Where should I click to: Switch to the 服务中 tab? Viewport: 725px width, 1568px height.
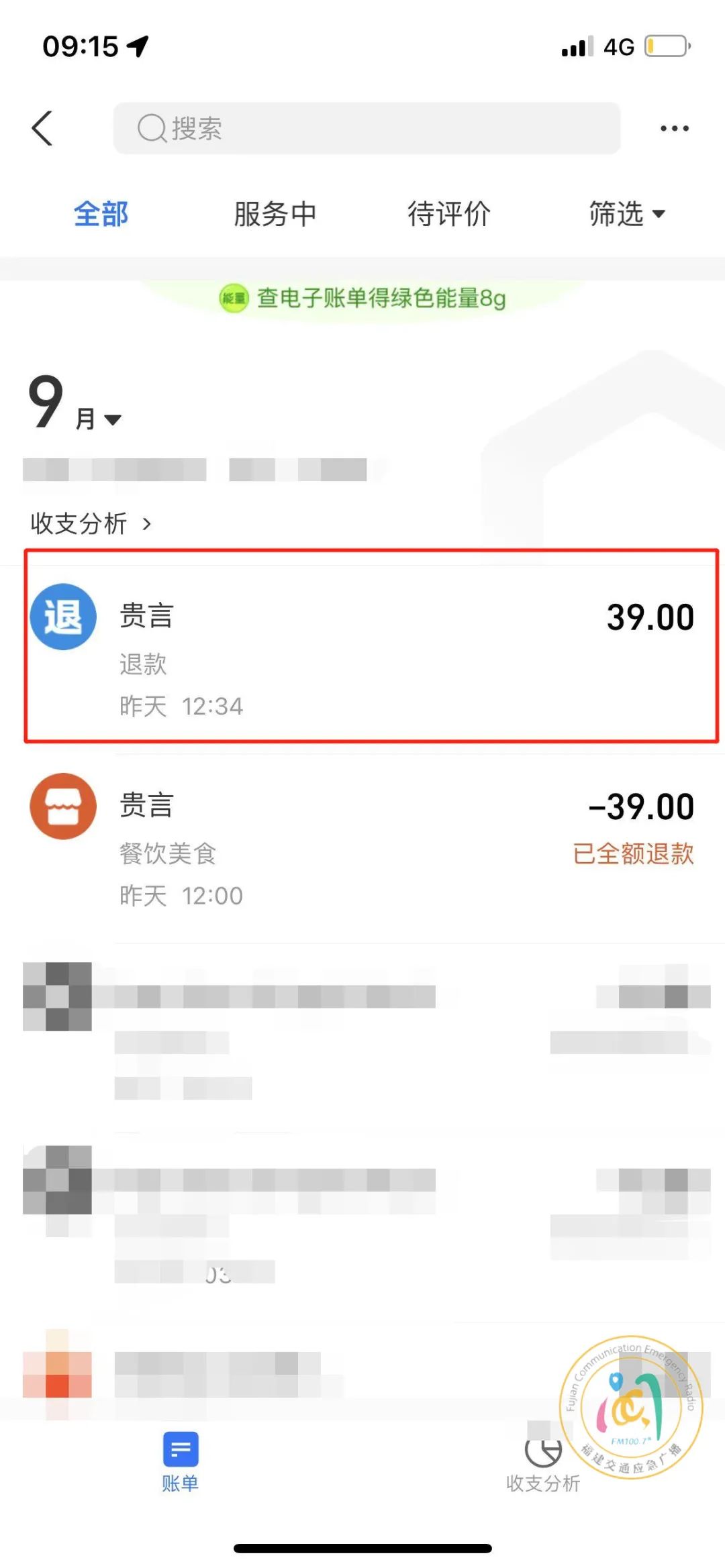275,213
